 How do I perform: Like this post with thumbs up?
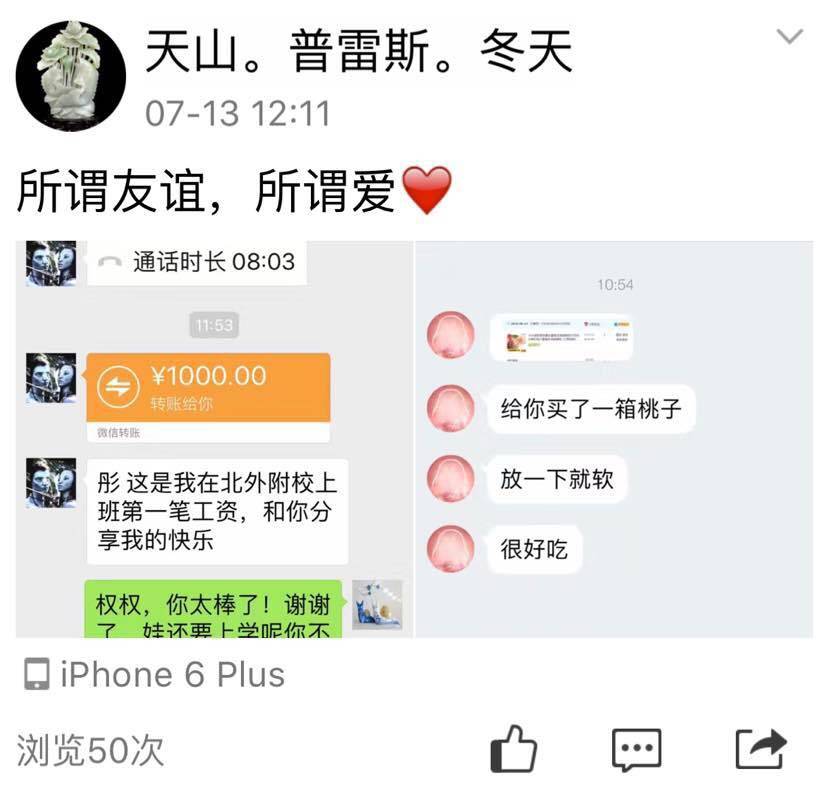[514, 749]
